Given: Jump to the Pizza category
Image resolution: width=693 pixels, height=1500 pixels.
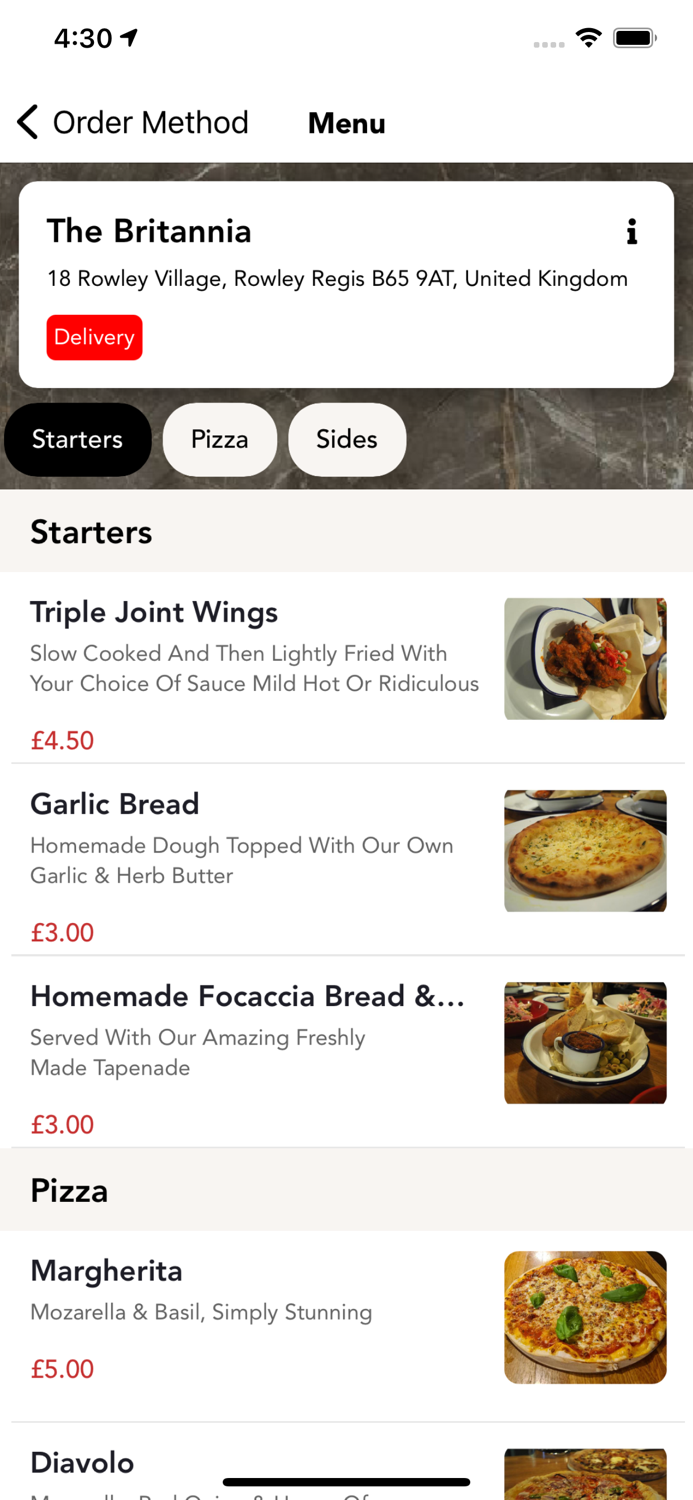Looking at the screenshot, I should coord(220,440).
